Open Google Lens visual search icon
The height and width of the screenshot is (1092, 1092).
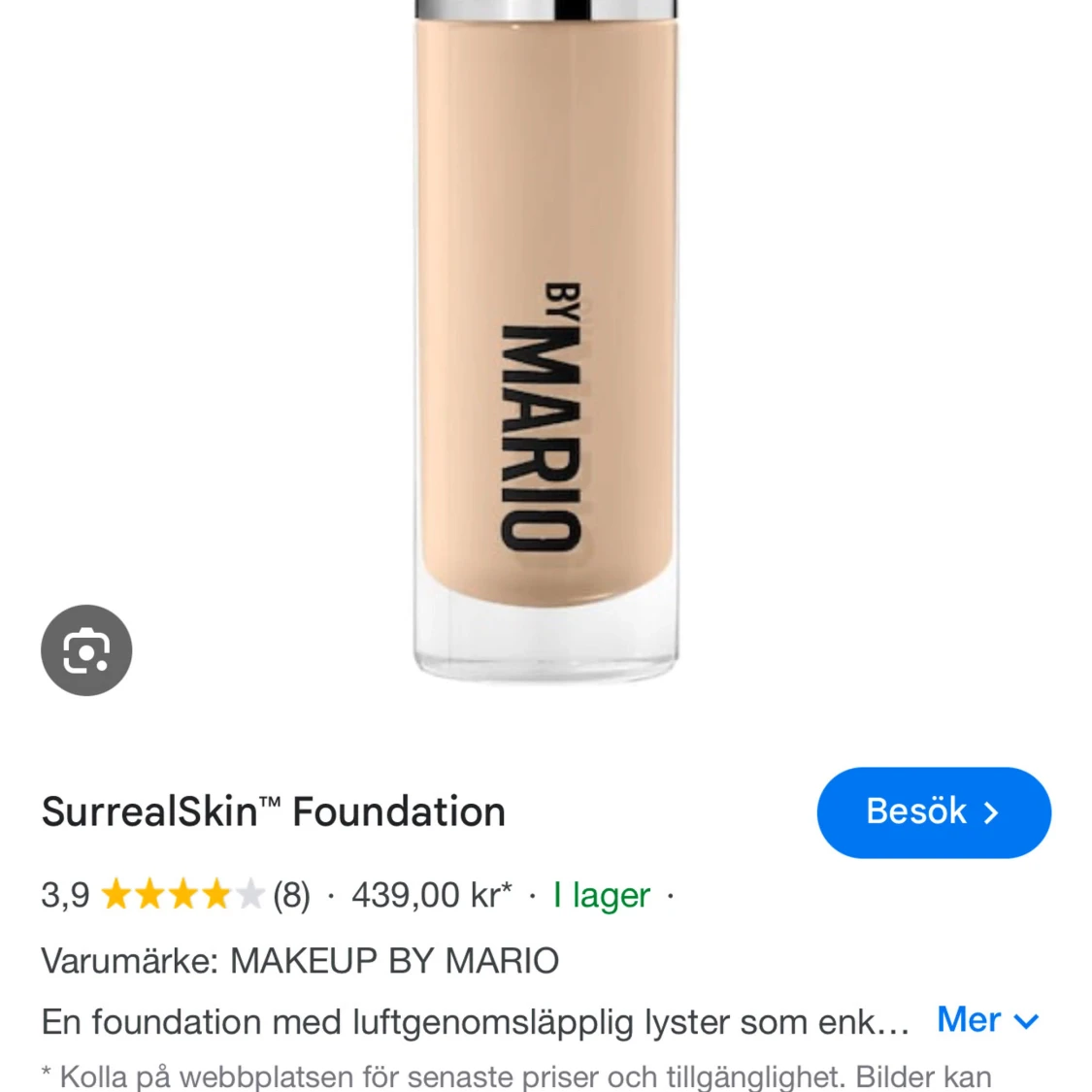pos(86,650)
